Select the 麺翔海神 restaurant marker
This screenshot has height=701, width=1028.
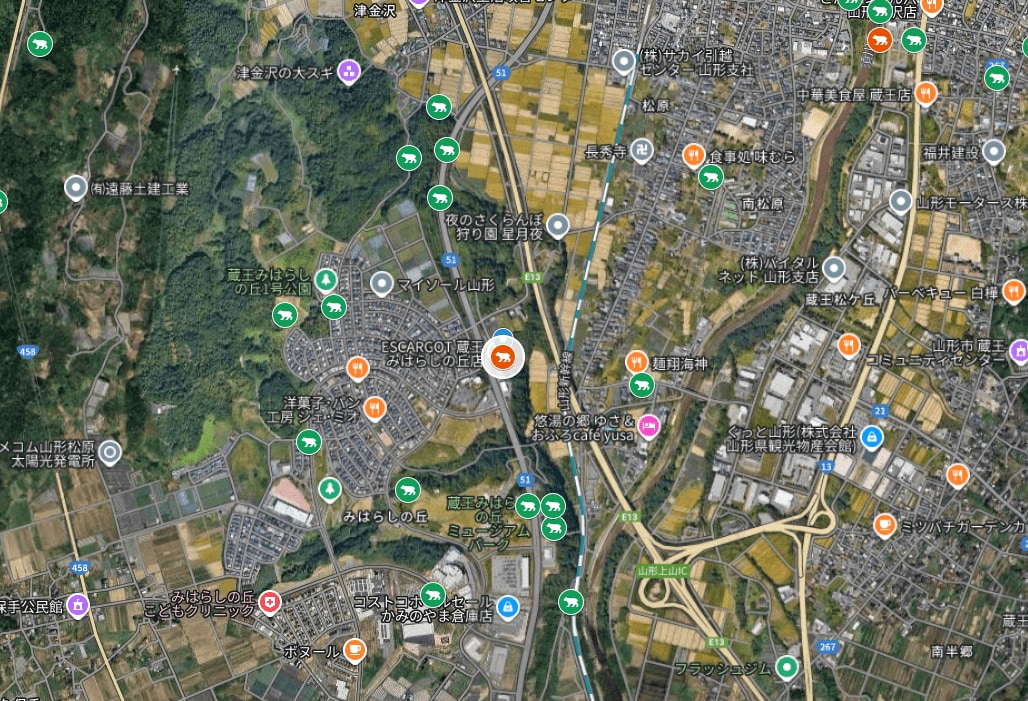point(636,363)
